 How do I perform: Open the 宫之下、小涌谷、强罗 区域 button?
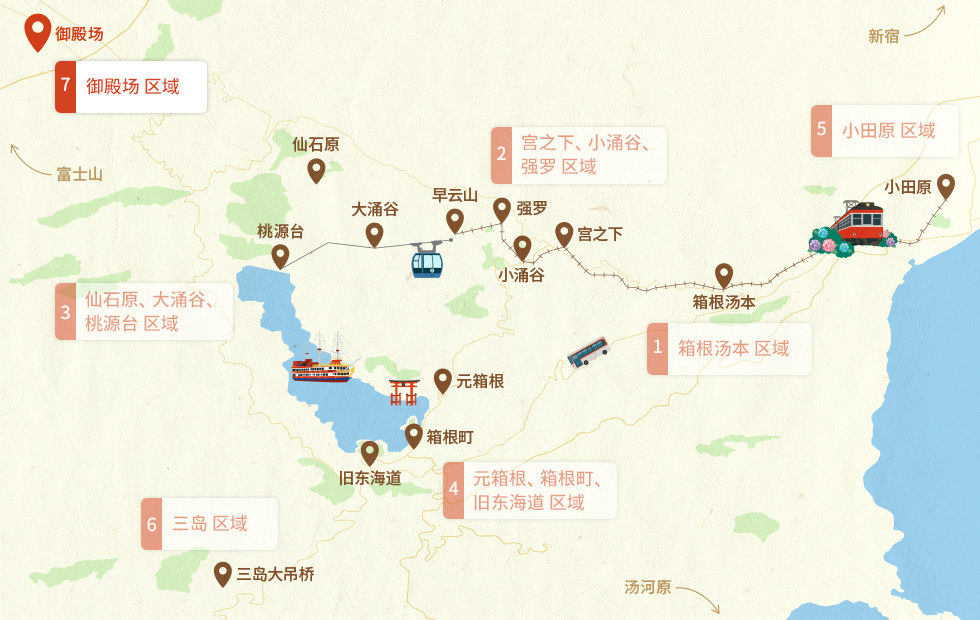(579, 155)
